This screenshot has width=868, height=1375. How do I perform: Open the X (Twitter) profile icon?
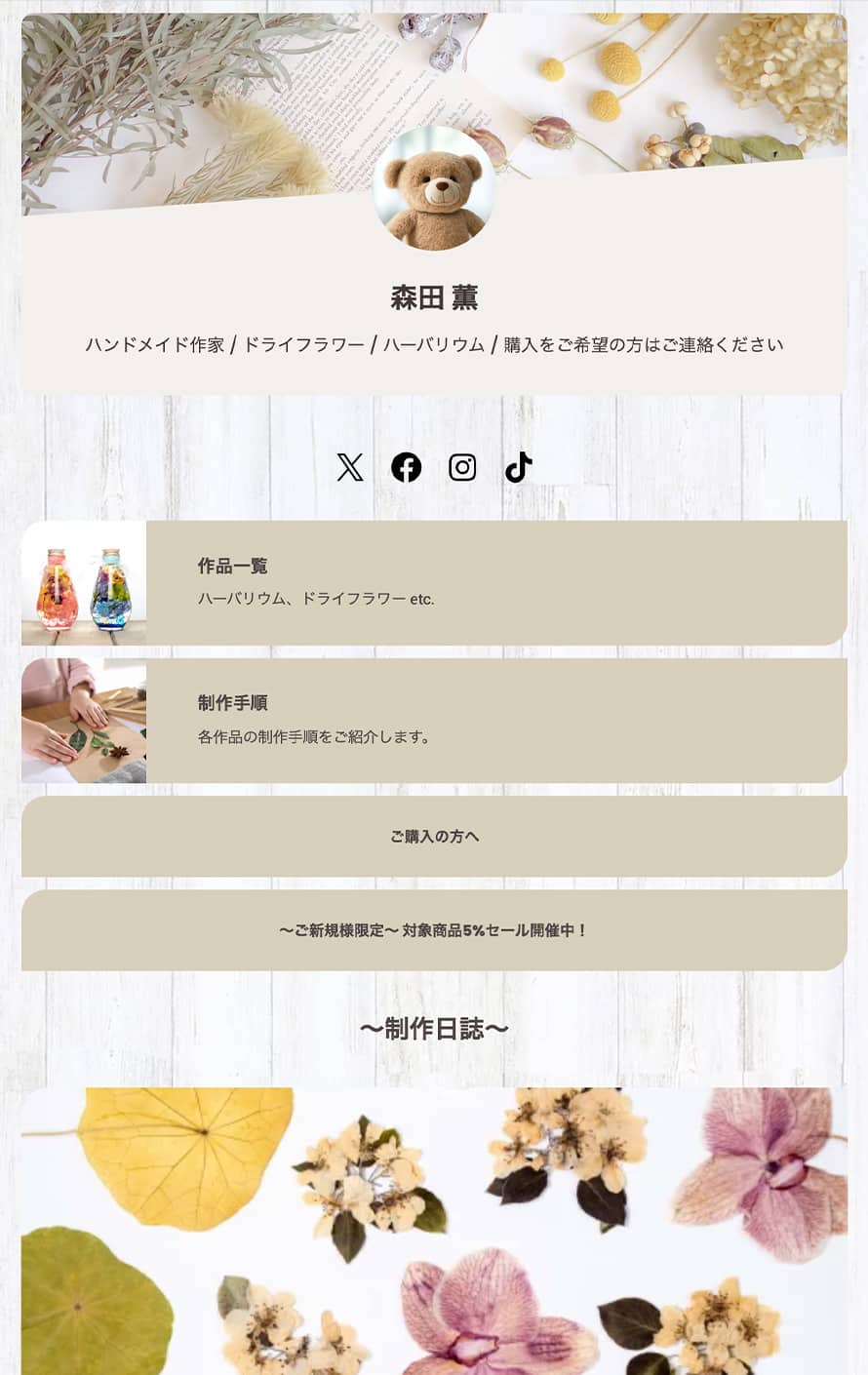point(350,467)
